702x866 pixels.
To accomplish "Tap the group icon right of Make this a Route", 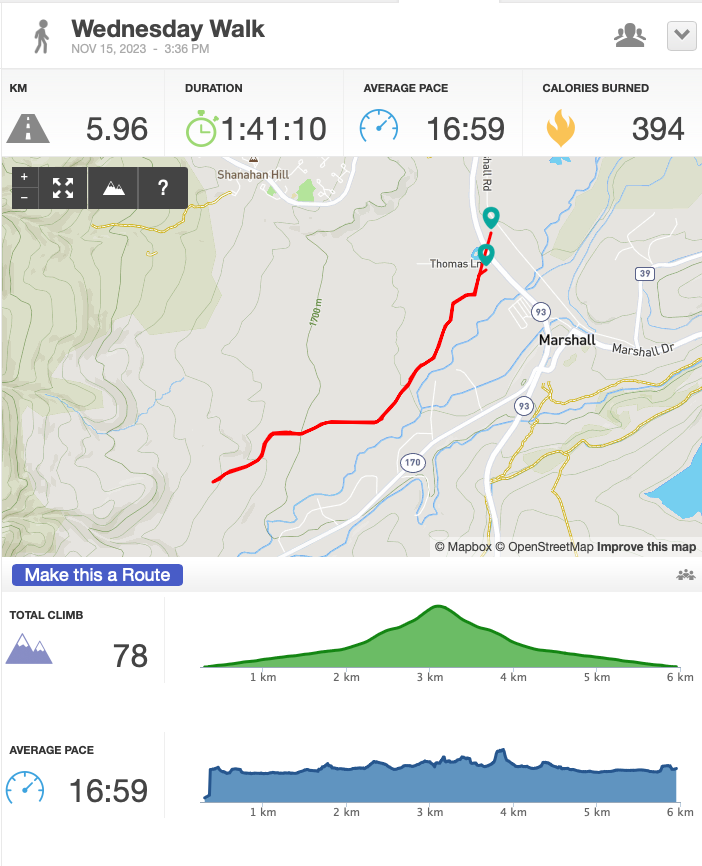I will [685, 575].
